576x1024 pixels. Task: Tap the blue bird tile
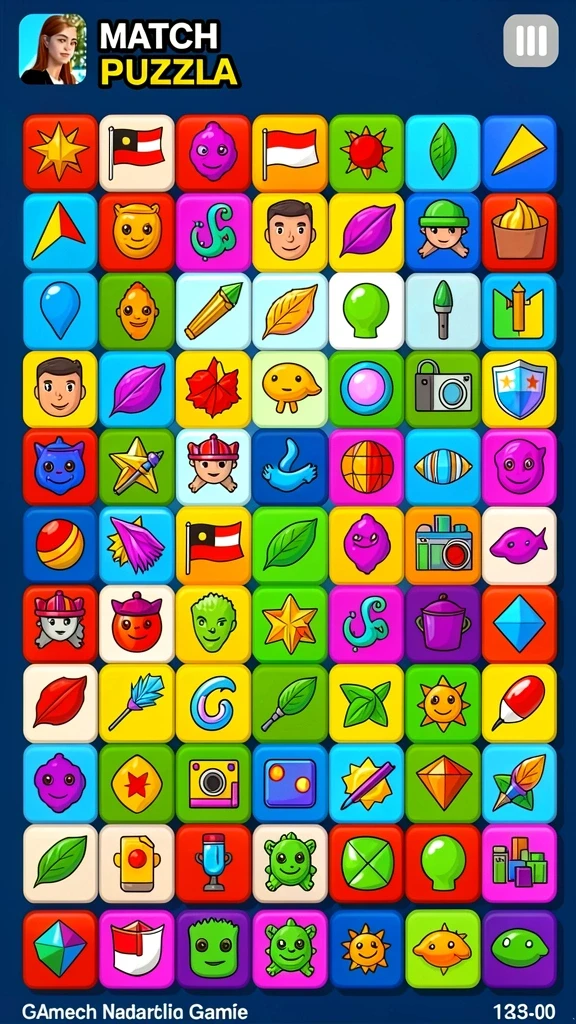[289, 468]
